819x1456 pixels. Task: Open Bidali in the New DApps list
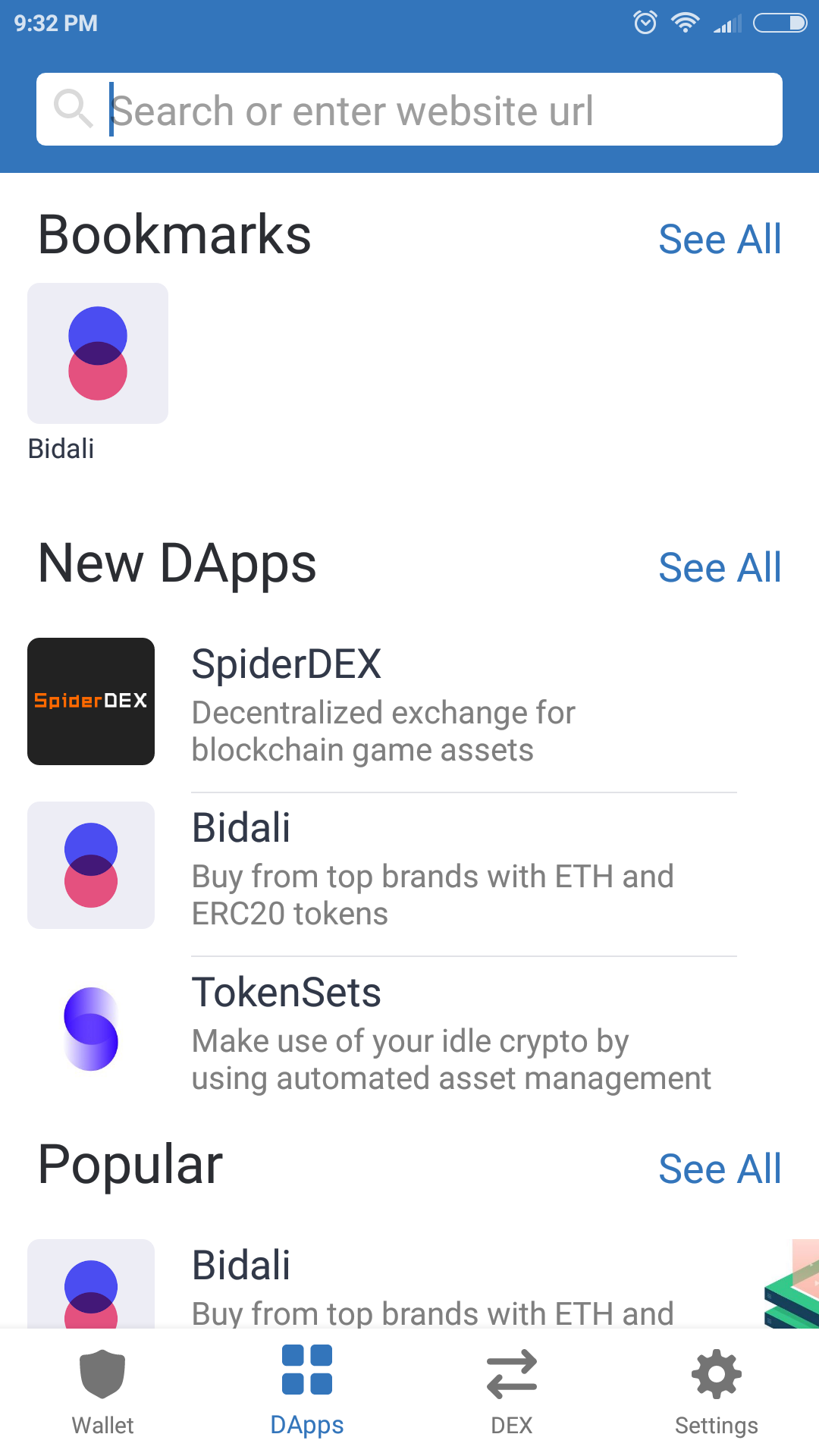tap(379, 867)
